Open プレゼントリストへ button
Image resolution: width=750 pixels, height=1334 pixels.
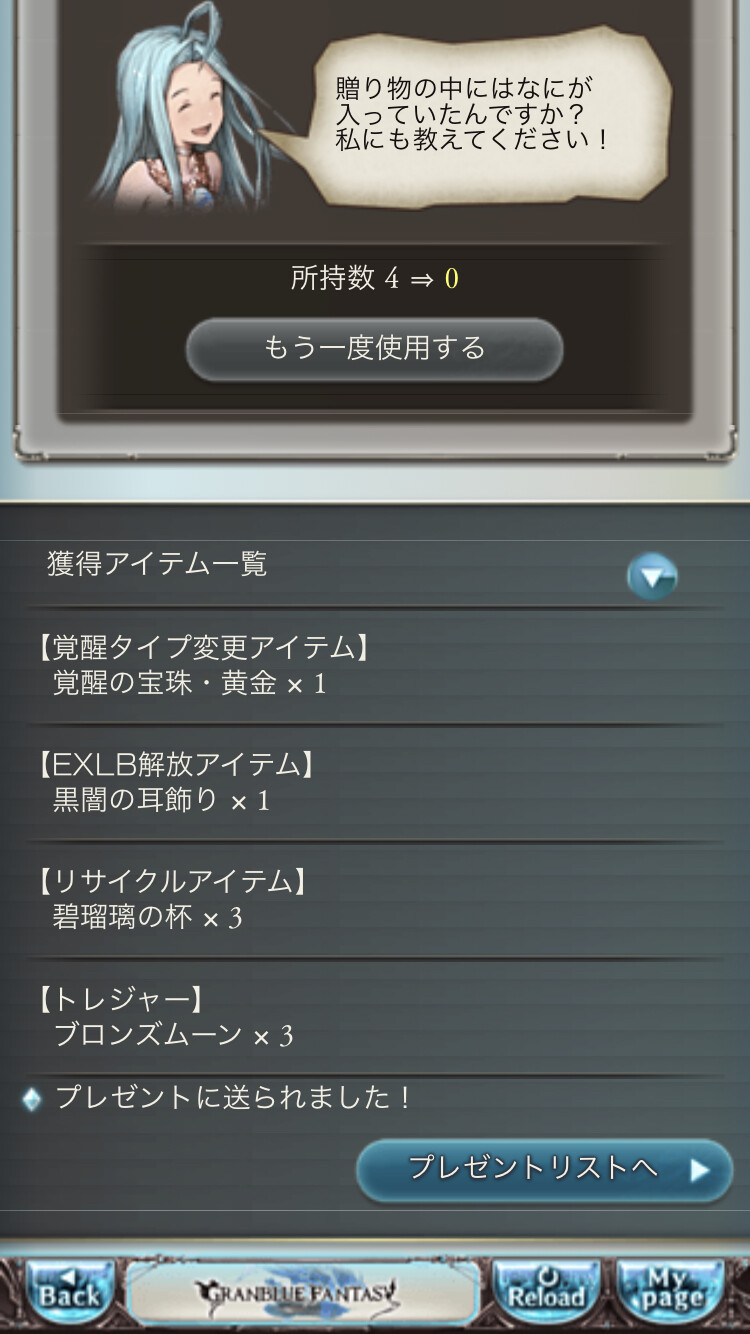[x=545, y=1169]
